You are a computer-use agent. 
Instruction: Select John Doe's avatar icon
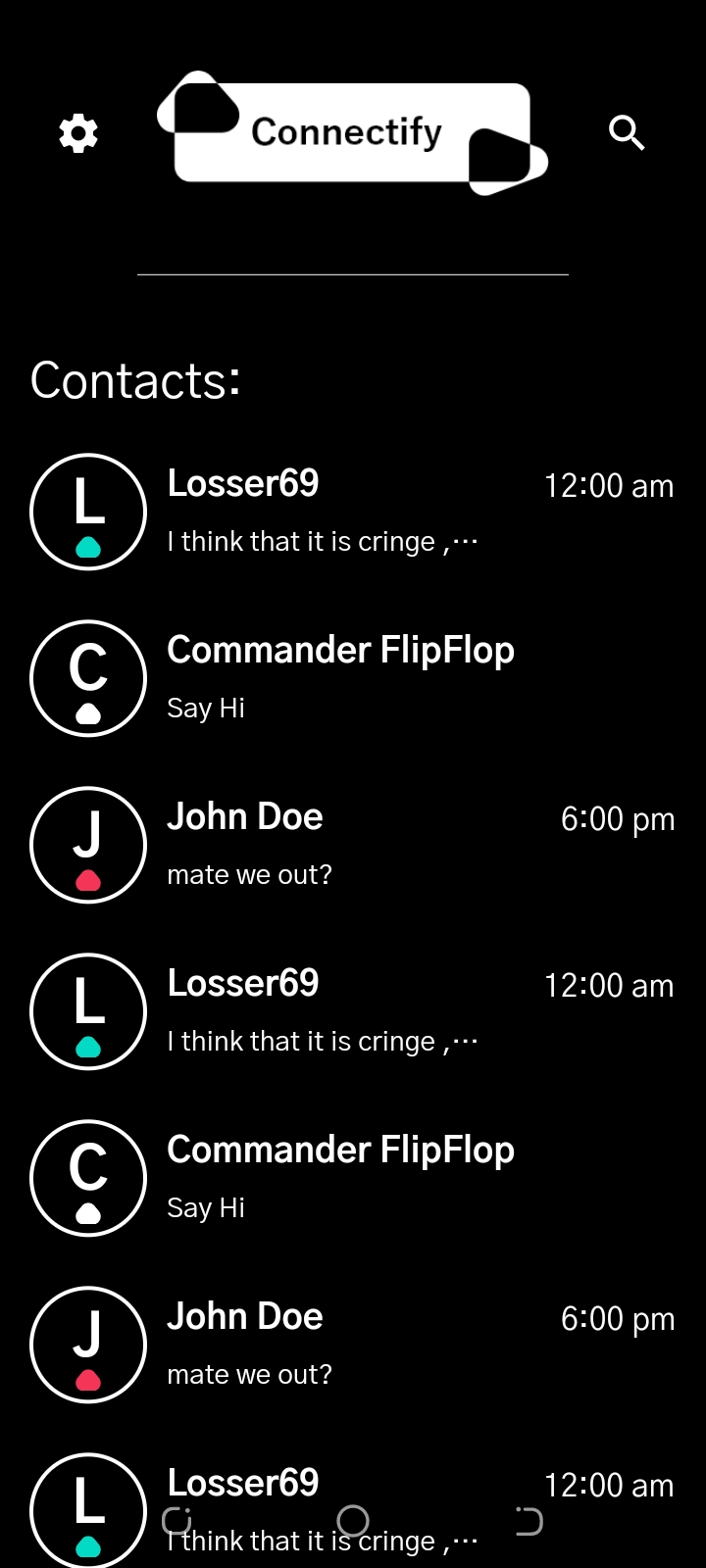(88, 845)
